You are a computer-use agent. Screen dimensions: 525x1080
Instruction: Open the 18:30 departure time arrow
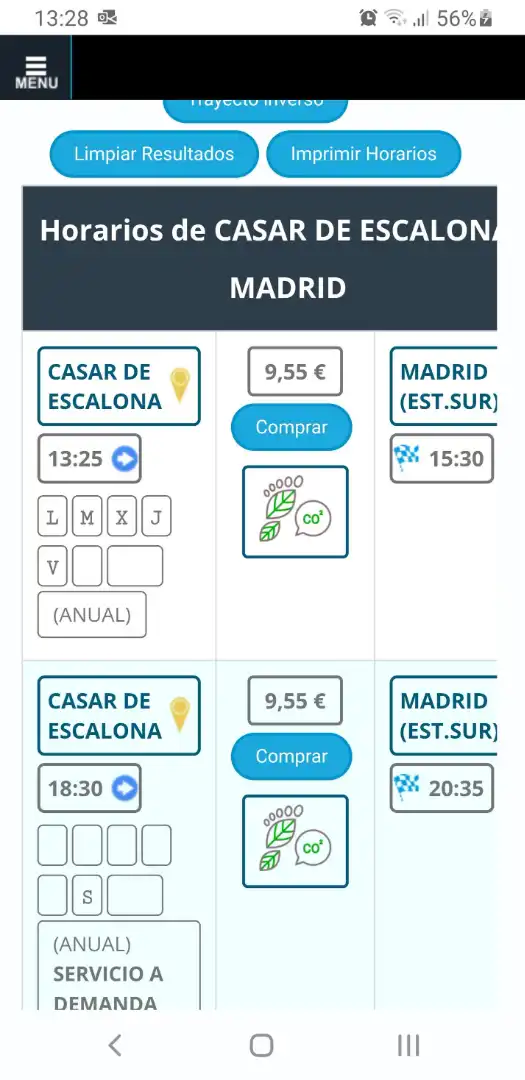tap(125, 788)
